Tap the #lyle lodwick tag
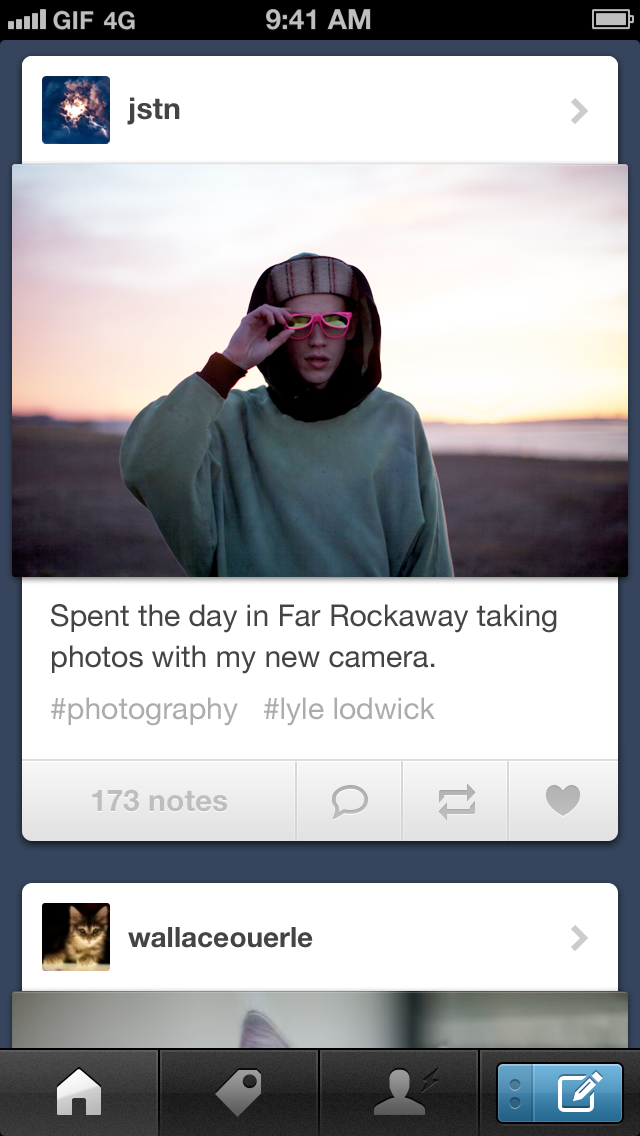Viewport: 640px width, 1136px height. pyautogui.click(x=349, y=710)
